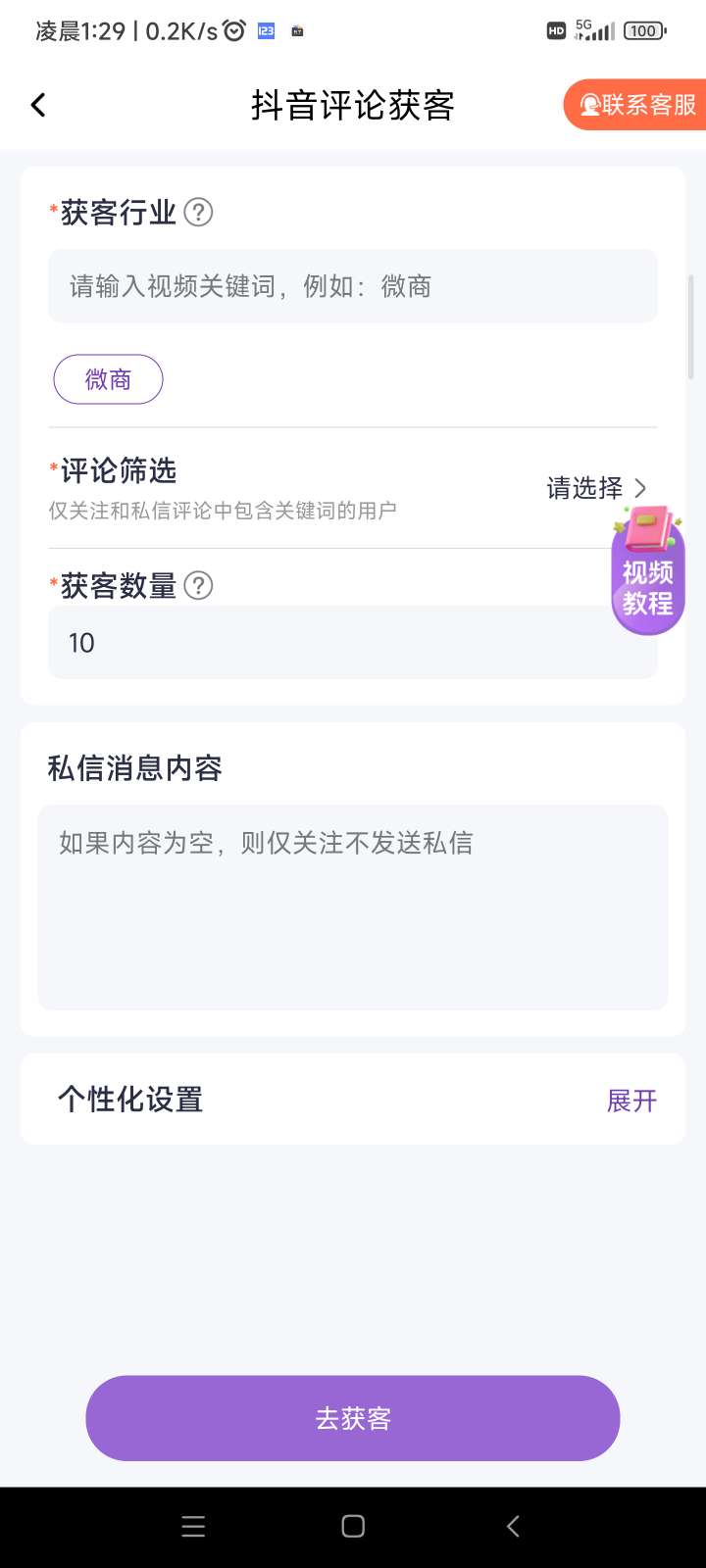Tap the video keyword input field

[353, 286]
